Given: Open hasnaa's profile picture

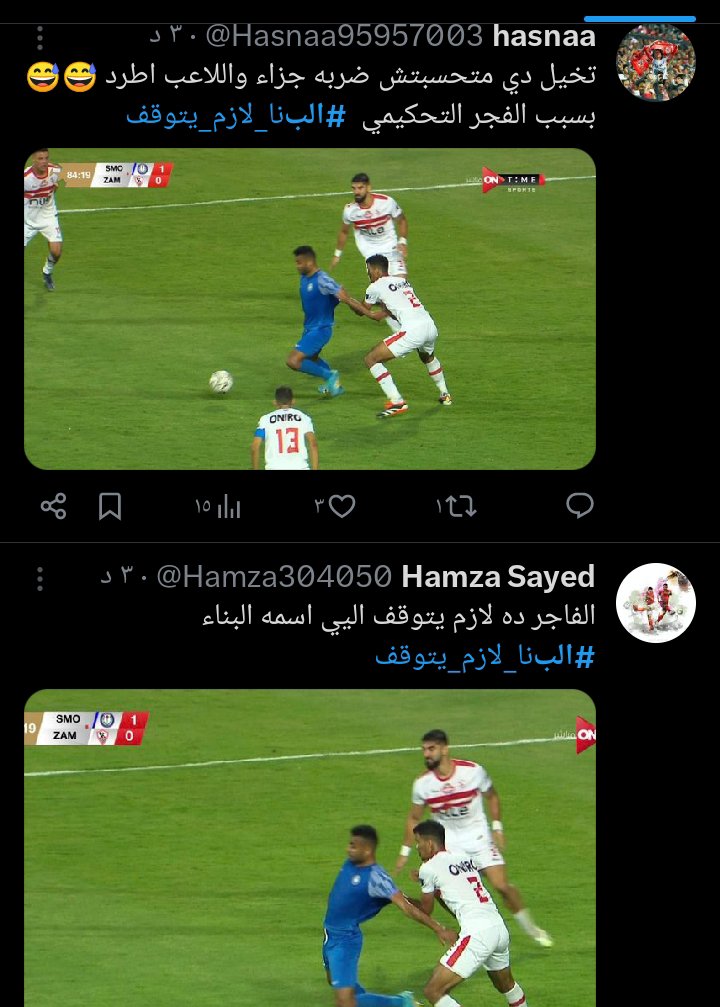Looking at the screenshot, I should click(x=655, y=62).
